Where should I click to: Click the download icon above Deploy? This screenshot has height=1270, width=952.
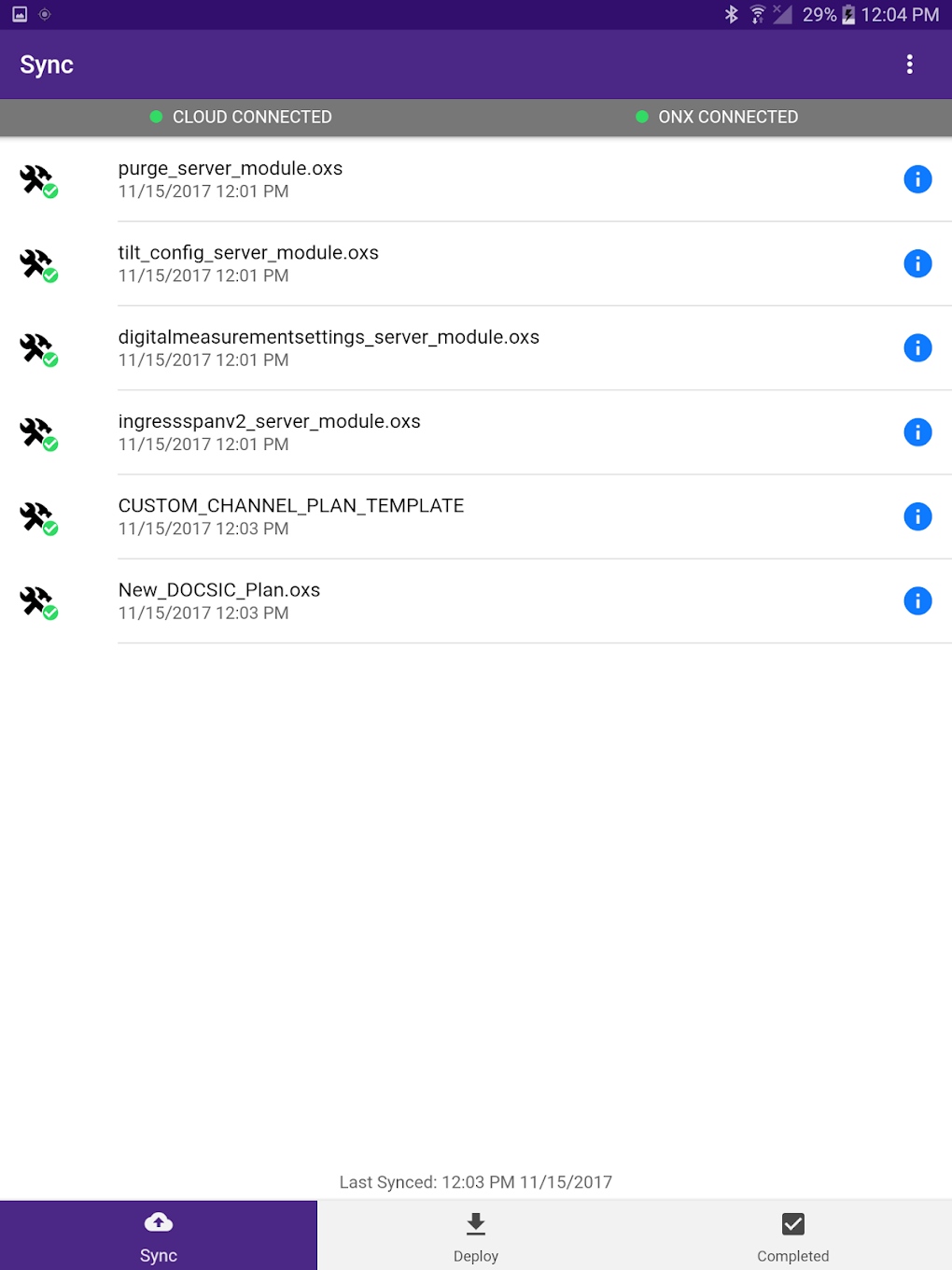click(475, 1223)
